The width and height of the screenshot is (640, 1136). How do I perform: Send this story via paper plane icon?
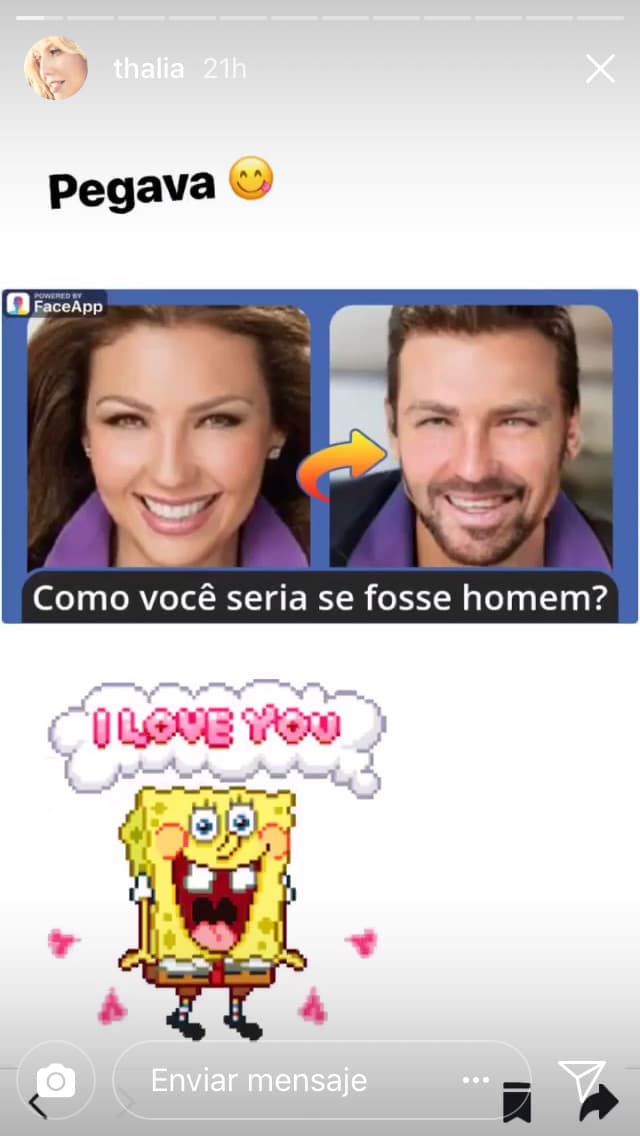coord(583,1078)
